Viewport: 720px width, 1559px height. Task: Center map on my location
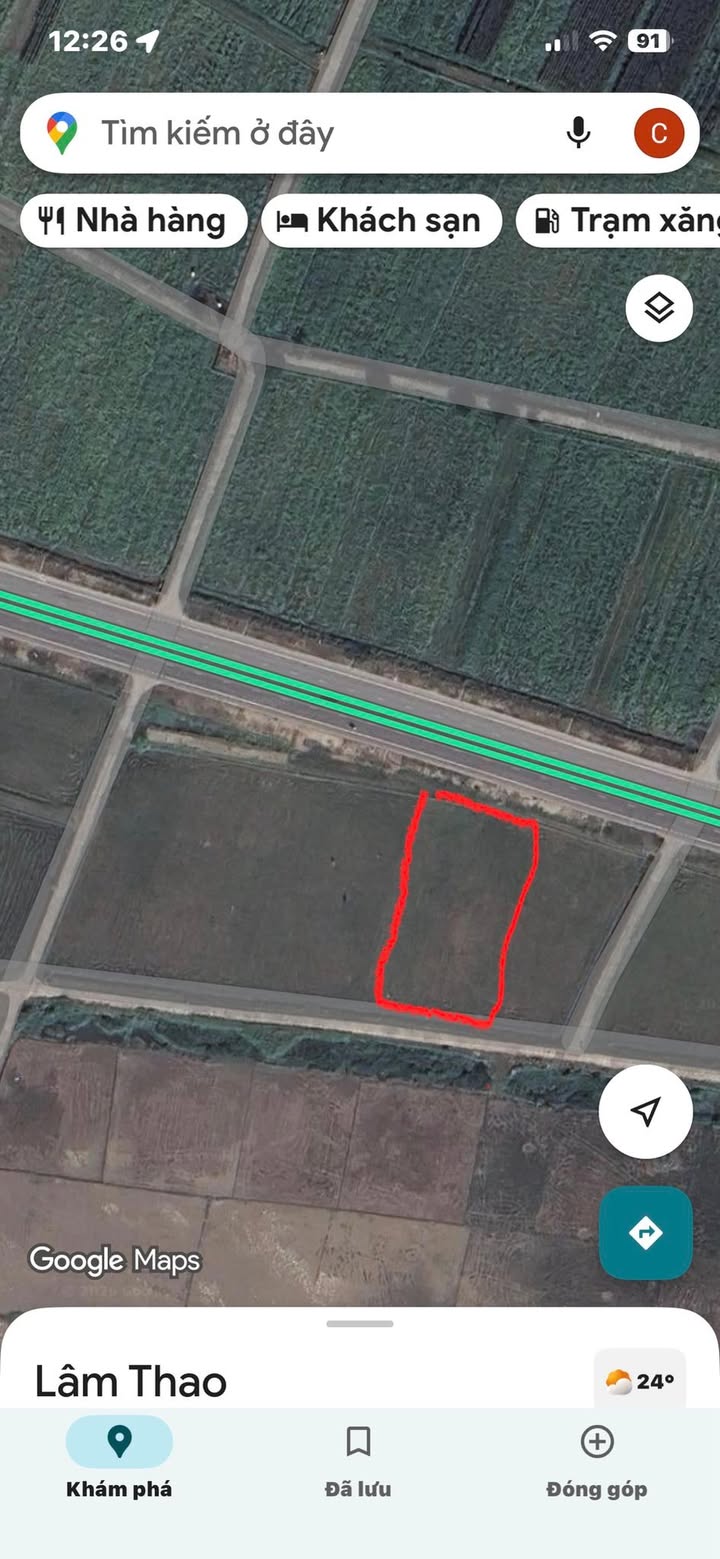pos(645,1111)
